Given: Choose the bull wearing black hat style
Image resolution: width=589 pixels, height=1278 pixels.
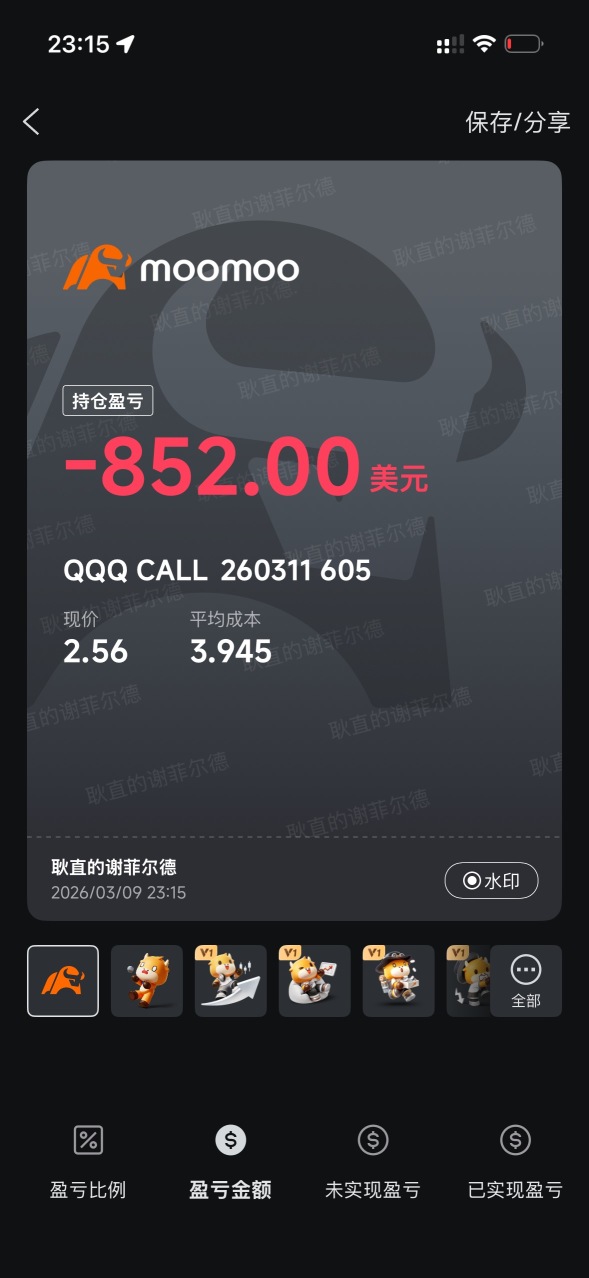Looking at the screenshot, I should coord(399,981).
